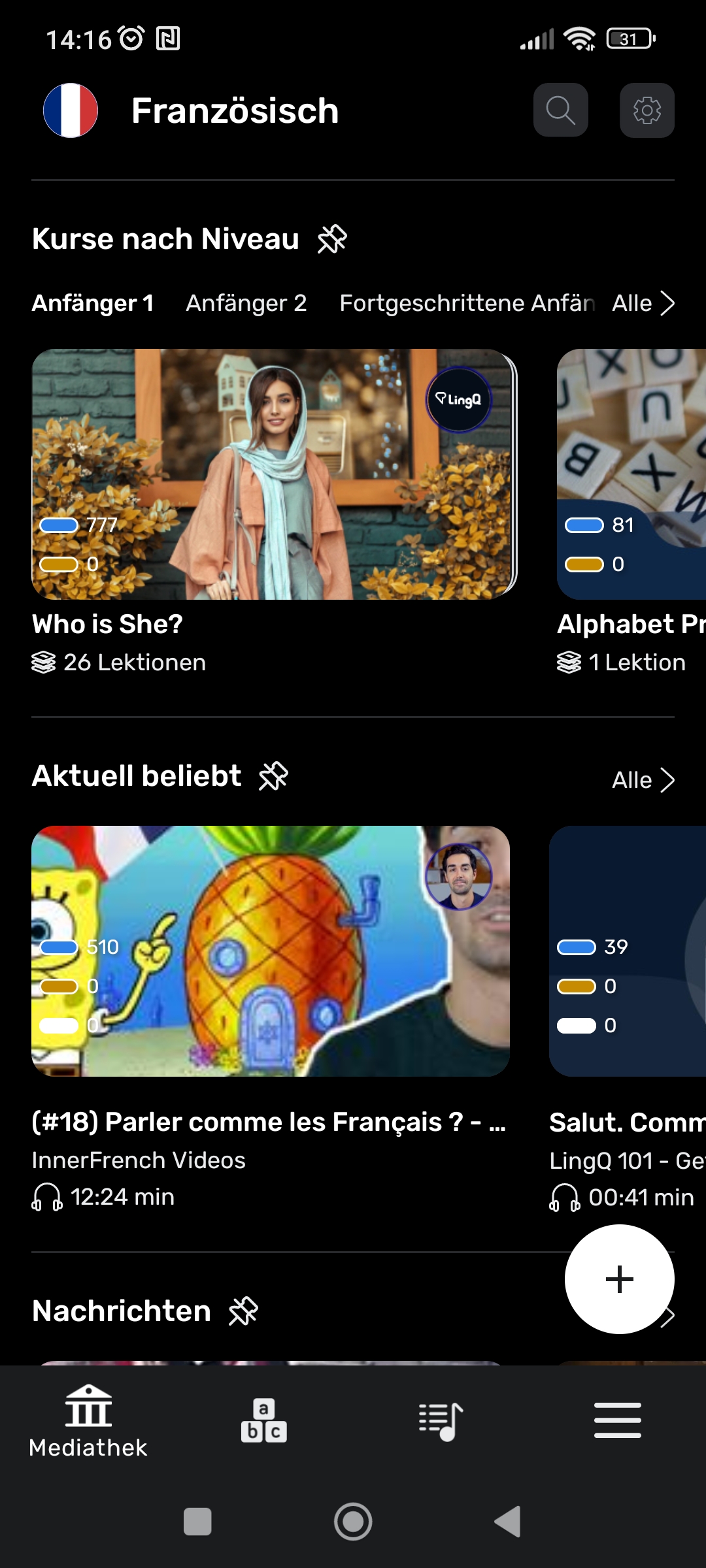Tap the French flag language selector
Screen dimensions: 706x1568
point(71,110)
